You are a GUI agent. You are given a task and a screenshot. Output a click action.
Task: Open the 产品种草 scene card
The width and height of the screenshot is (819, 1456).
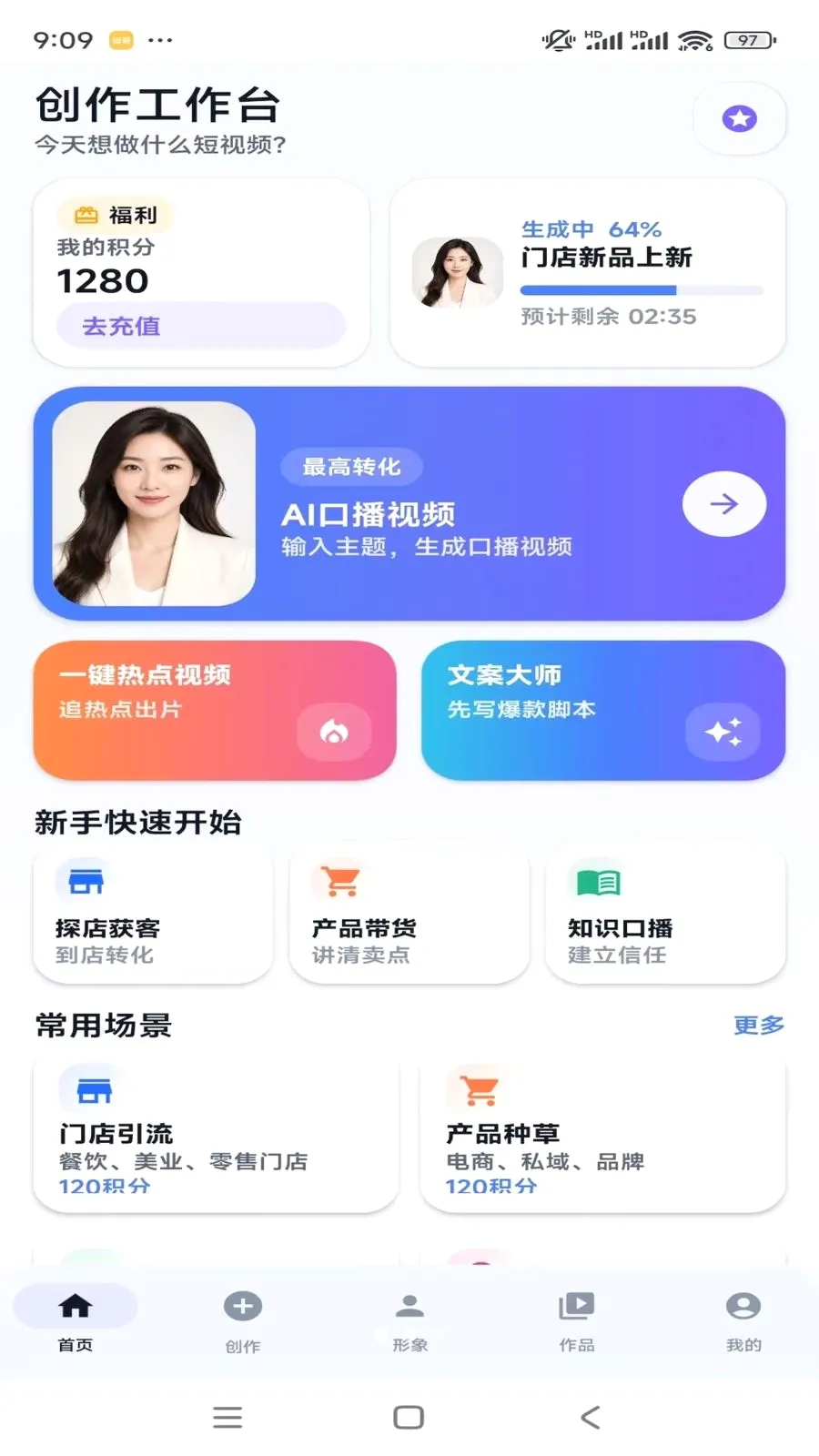coord(602,1134)
